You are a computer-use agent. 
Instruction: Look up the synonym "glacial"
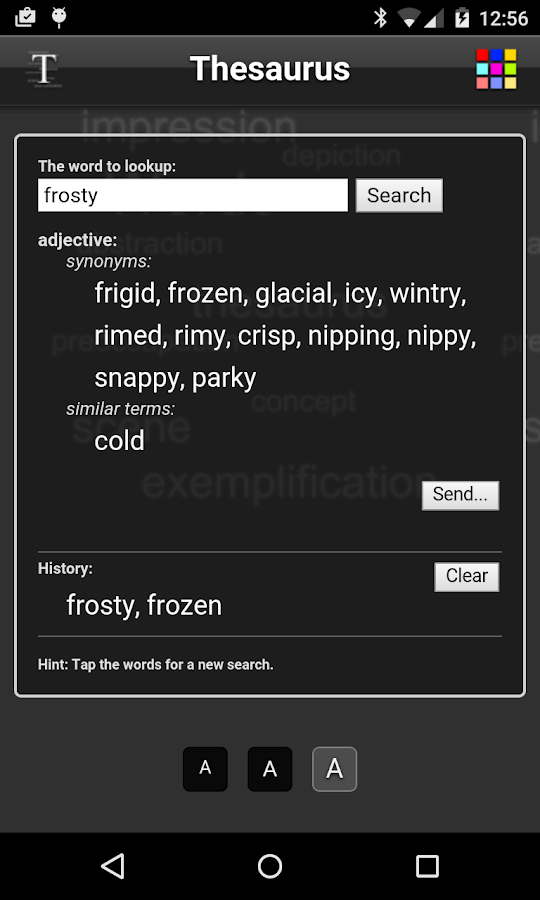point(293,293)
